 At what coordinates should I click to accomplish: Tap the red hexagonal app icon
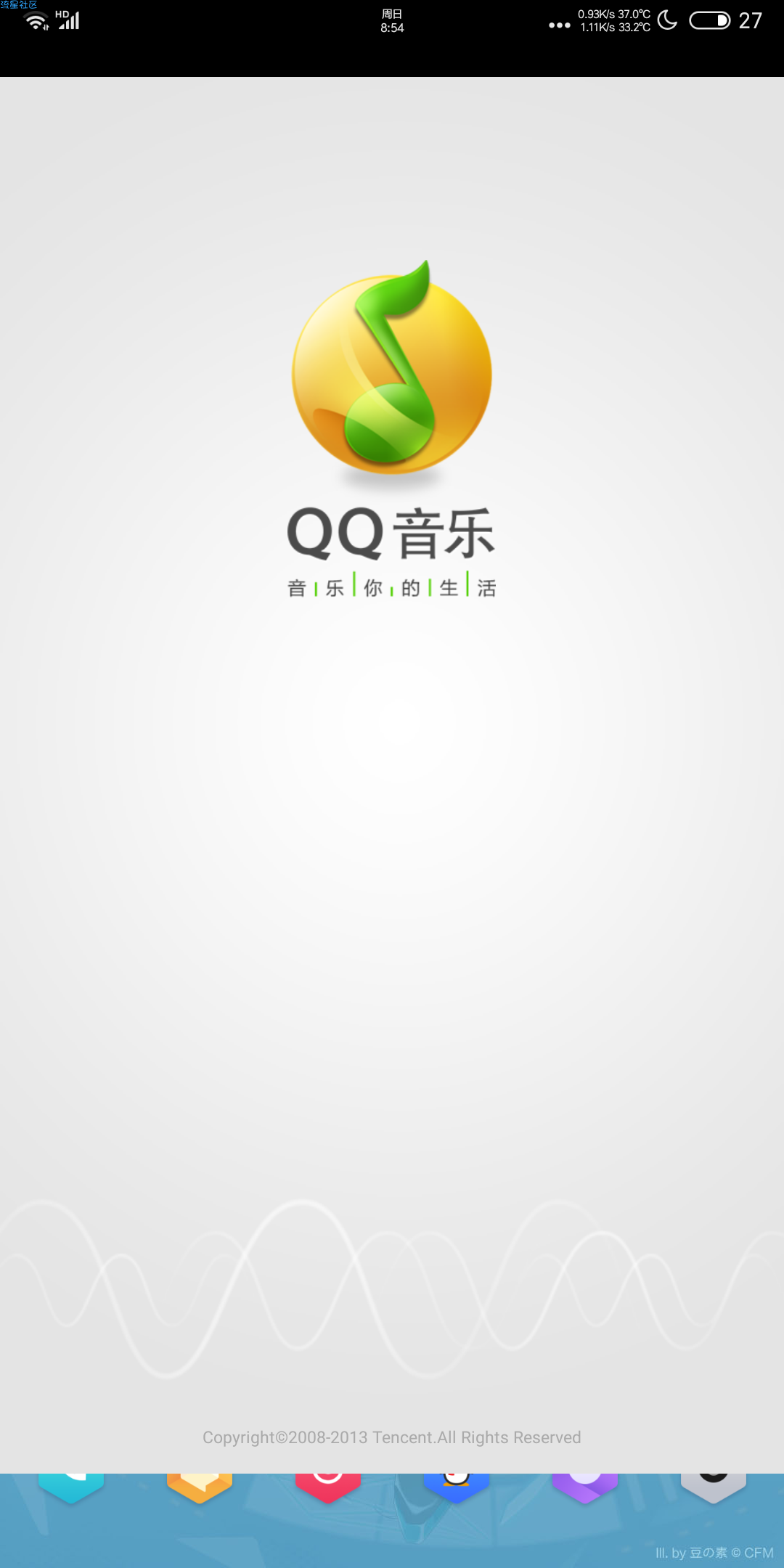pyautogui.click(x=328, y=1481)
